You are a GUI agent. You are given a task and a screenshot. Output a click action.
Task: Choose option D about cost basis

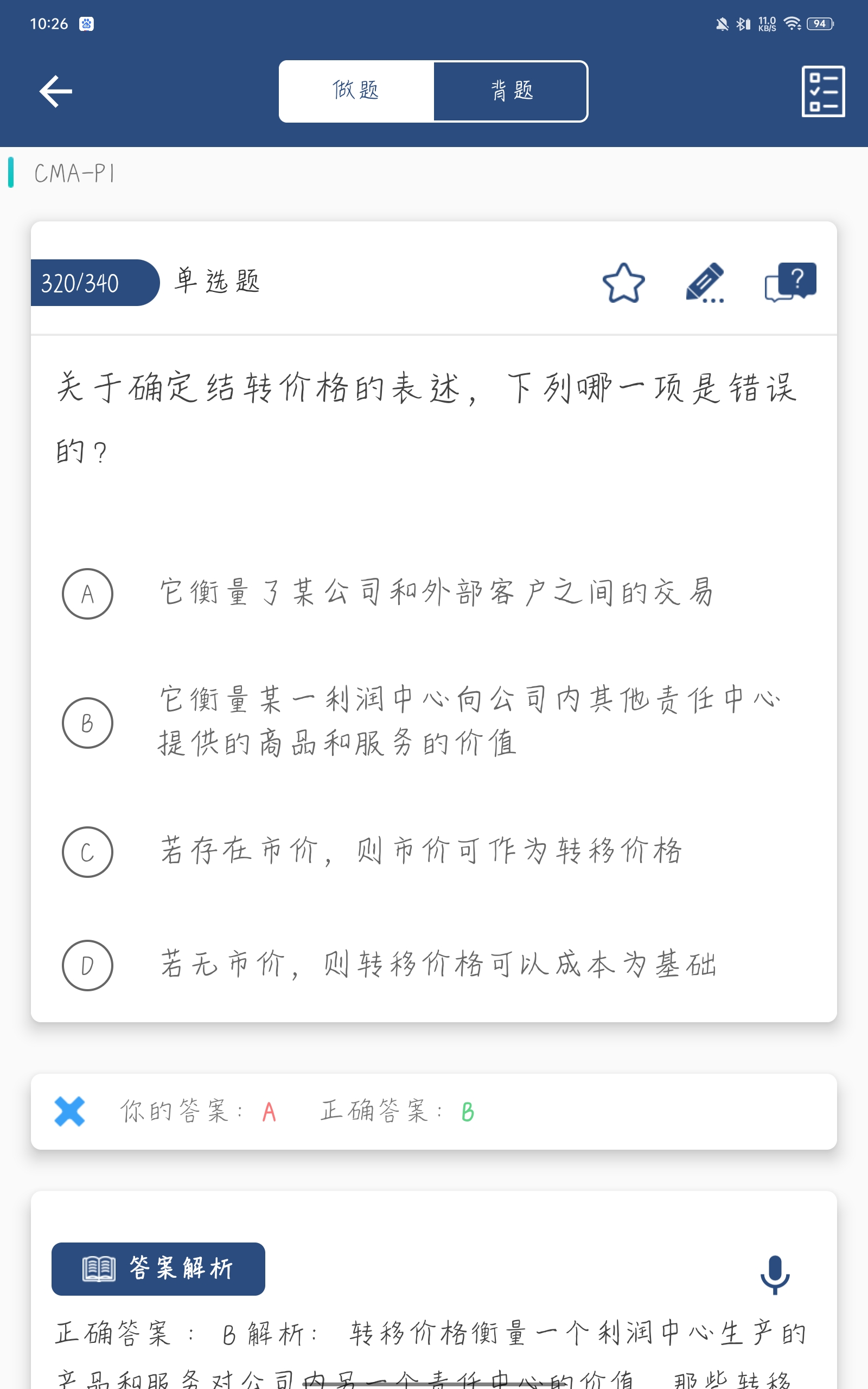coord(87,965)
